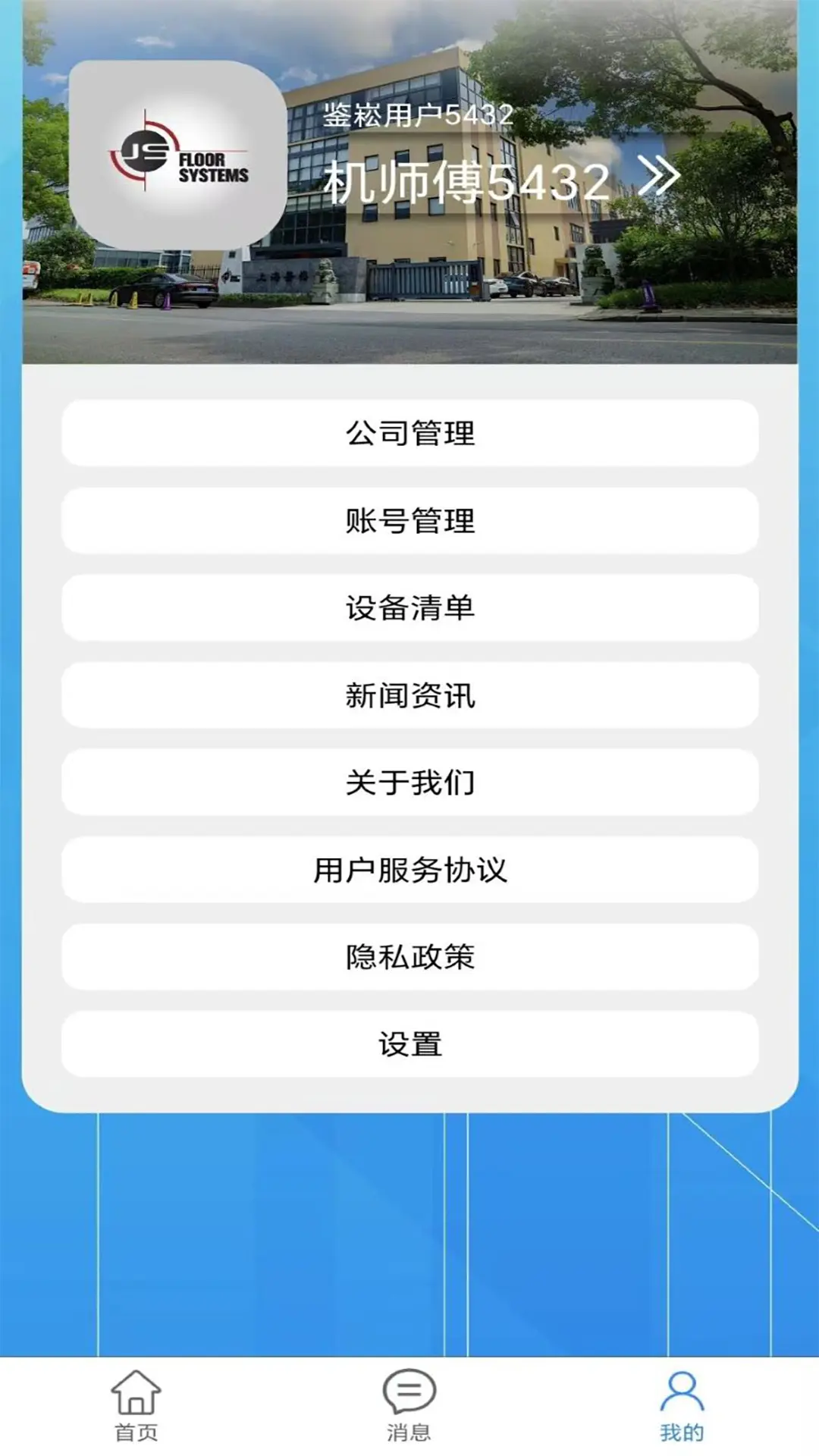
Task: View the 设备清单 equipment list
Action: point(409,608)
